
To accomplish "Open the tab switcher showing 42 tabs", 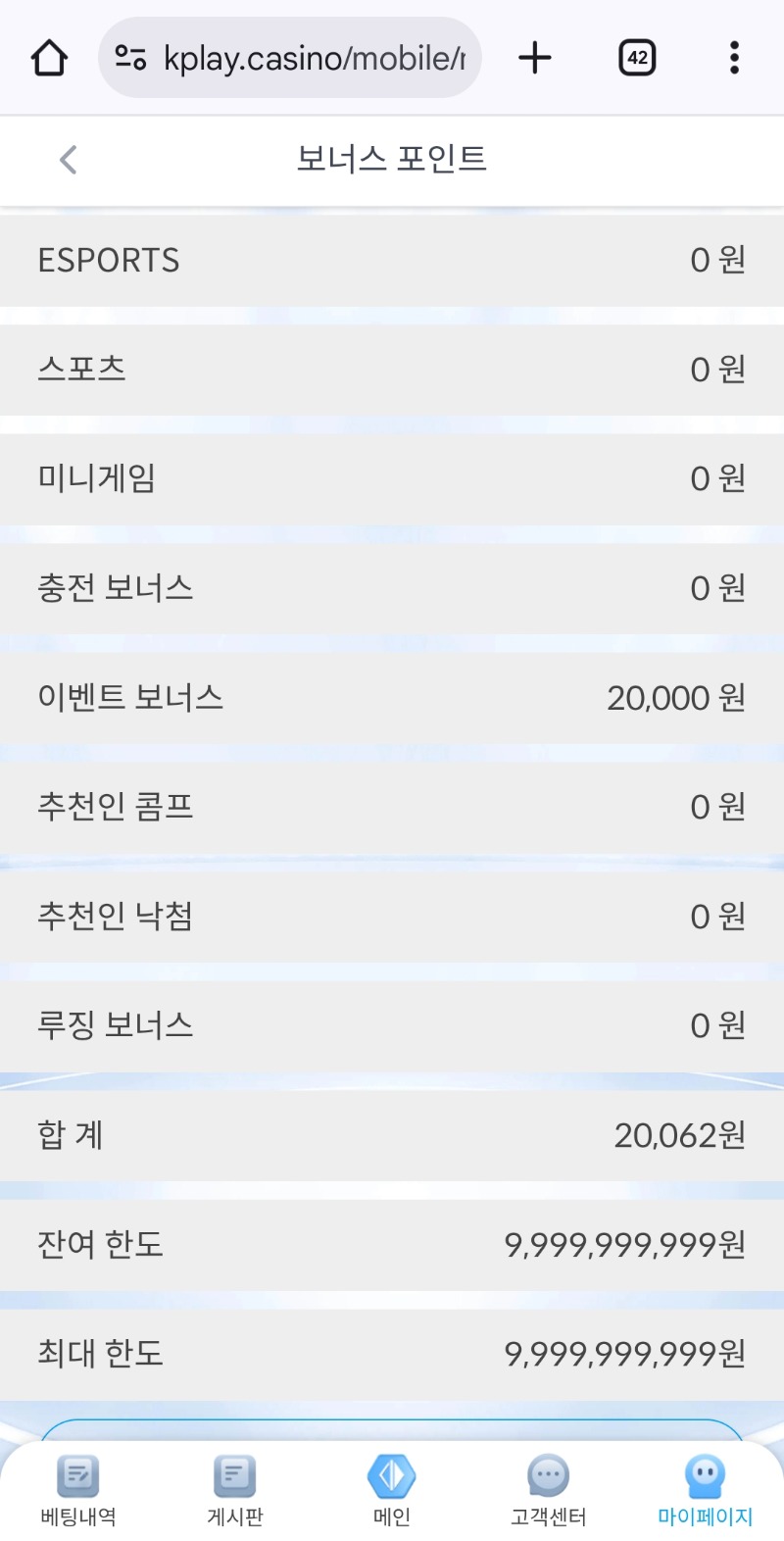I will [x=637, y=58].
